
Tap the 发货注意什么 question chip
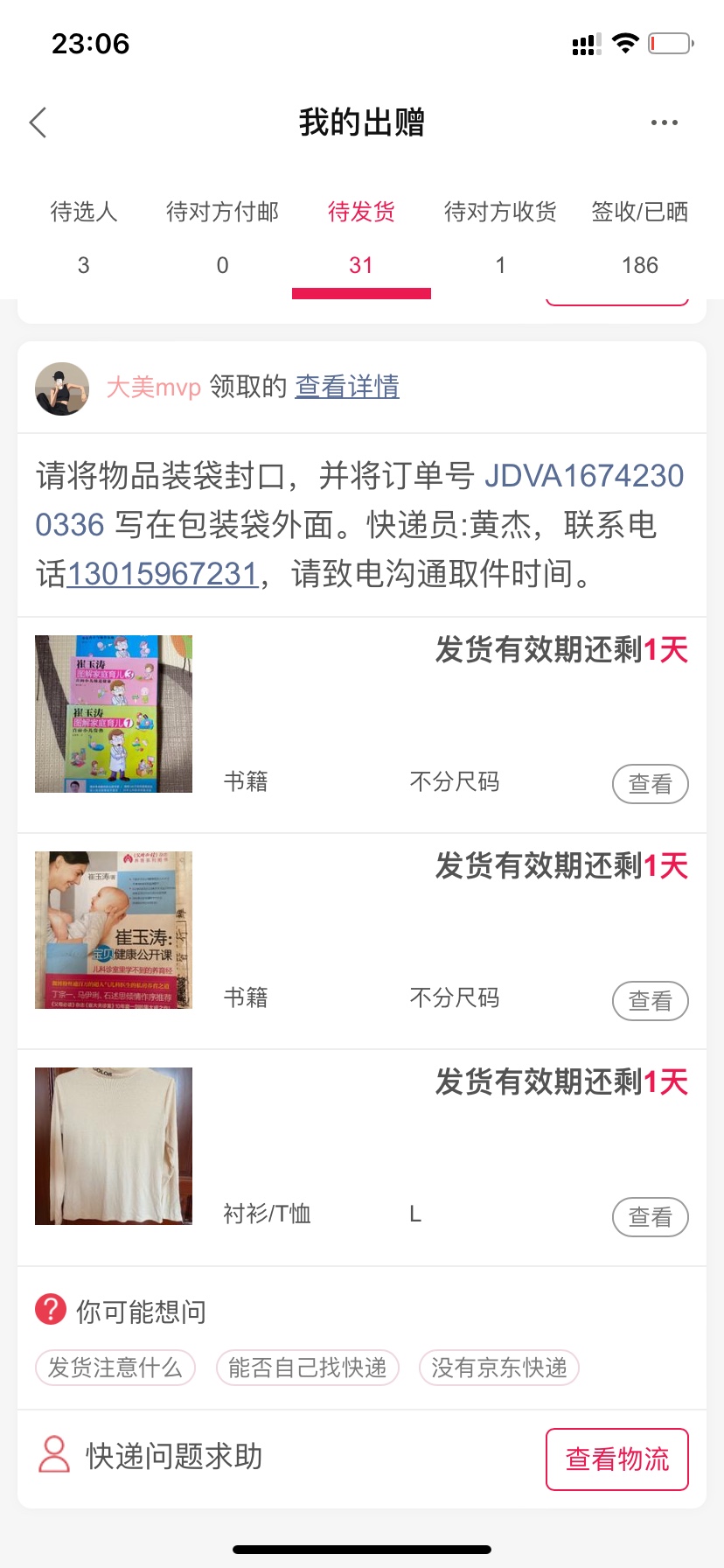(x=115, y=1368)
